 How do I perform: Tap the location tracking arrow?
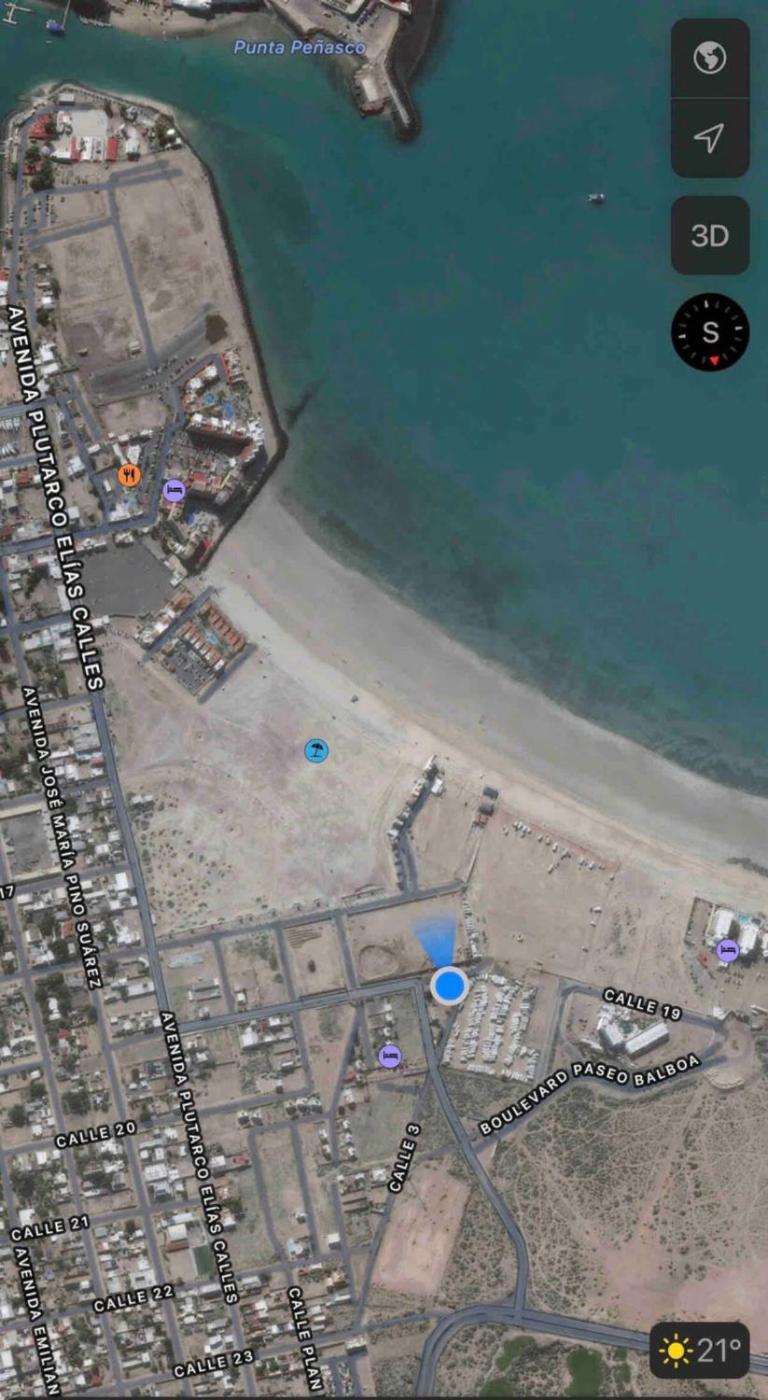click(709, 138)
